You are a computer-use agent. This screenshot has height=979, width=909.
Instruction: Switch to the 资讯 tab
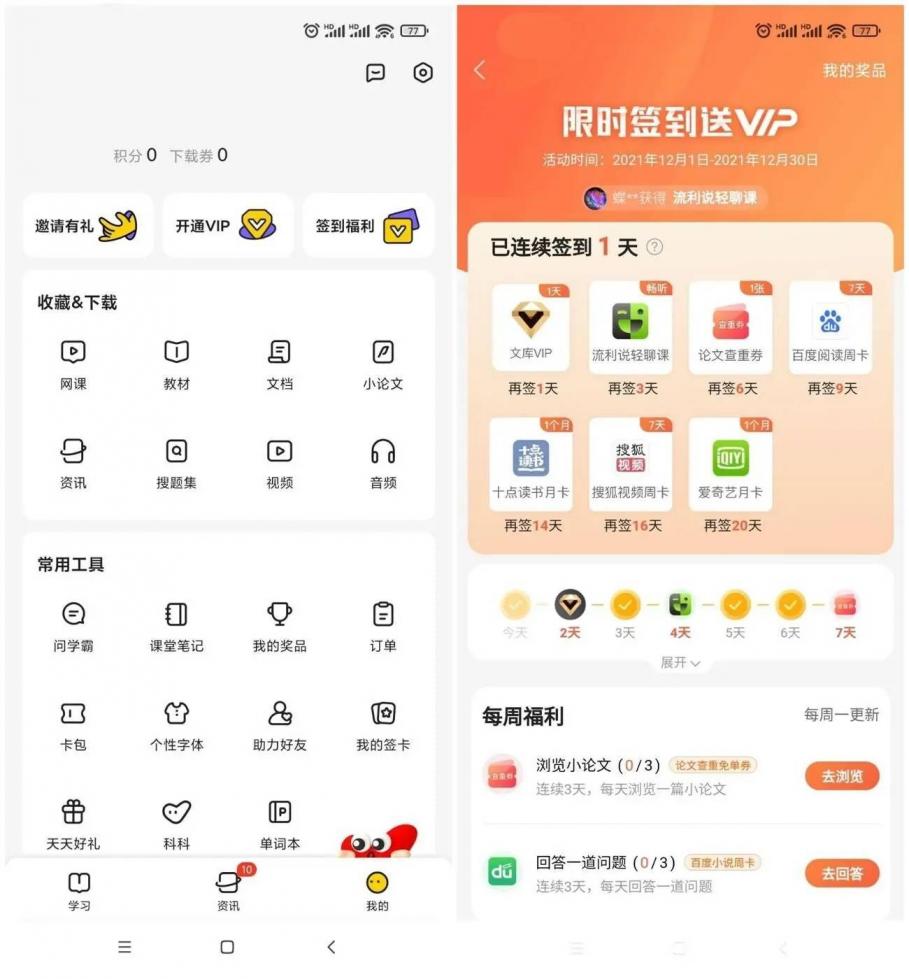click(226, 890)
